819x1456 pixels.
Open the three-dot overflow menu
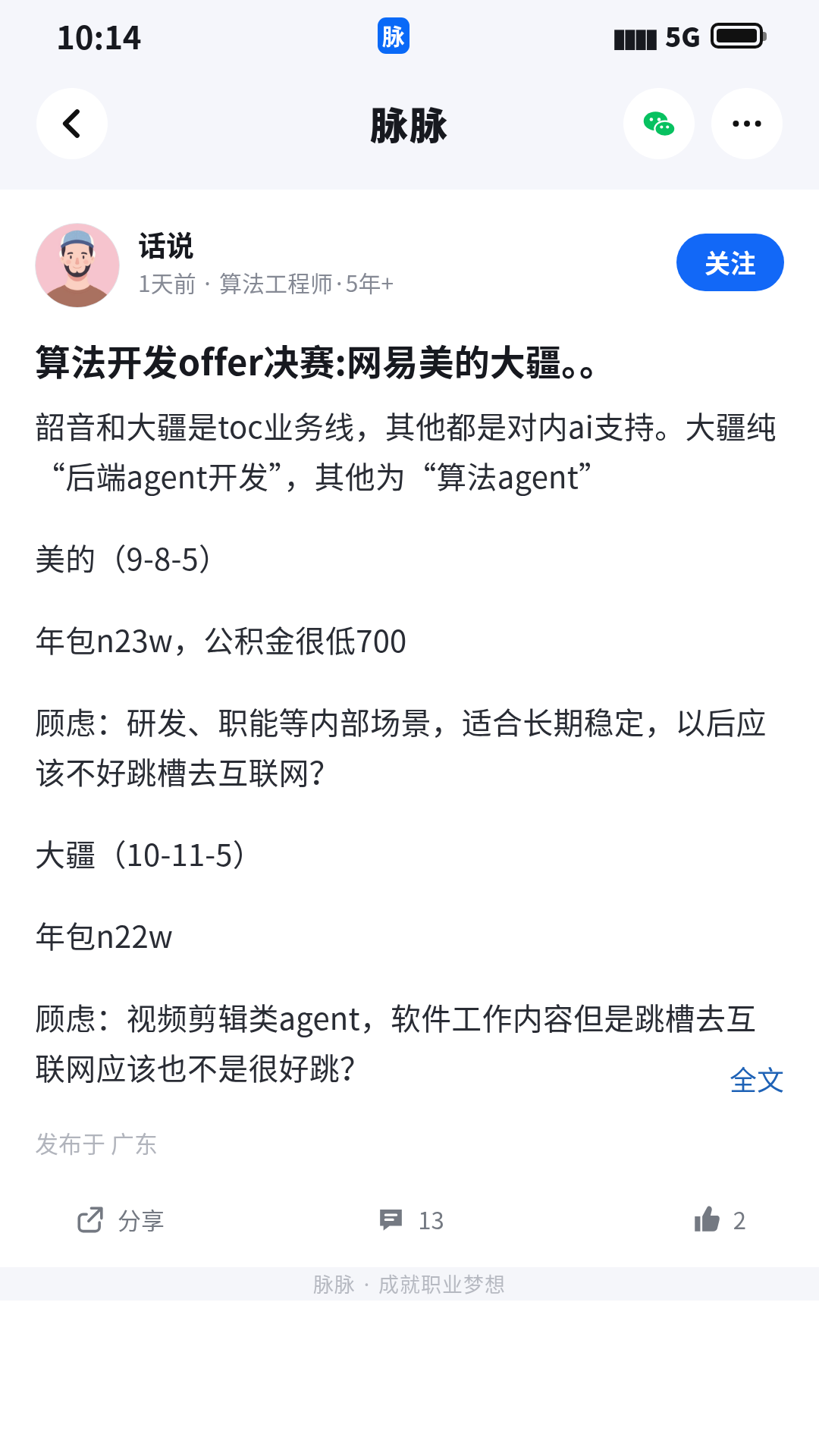coord(747,124)
